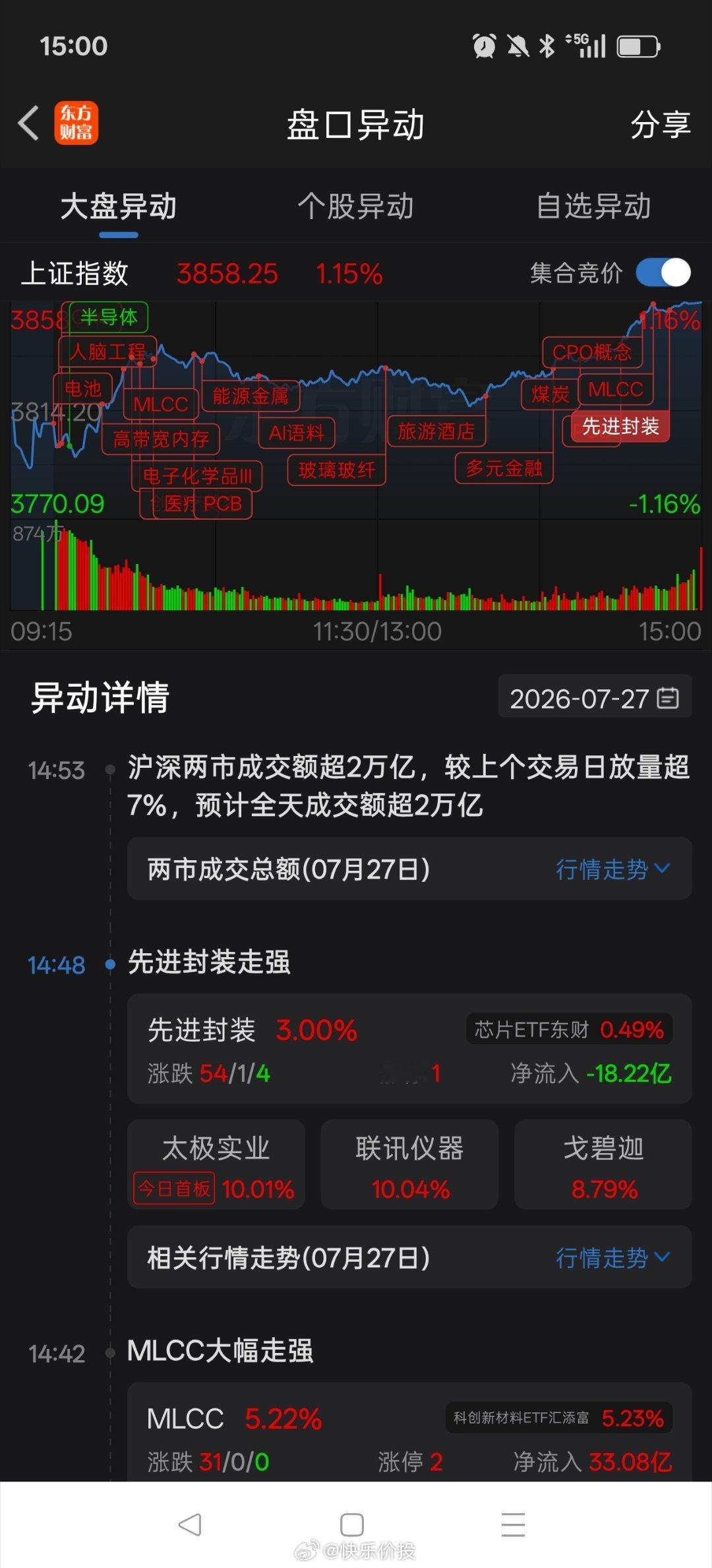Tap the 分享 share button
The image size is (712, 1568).
pos(660,124)
